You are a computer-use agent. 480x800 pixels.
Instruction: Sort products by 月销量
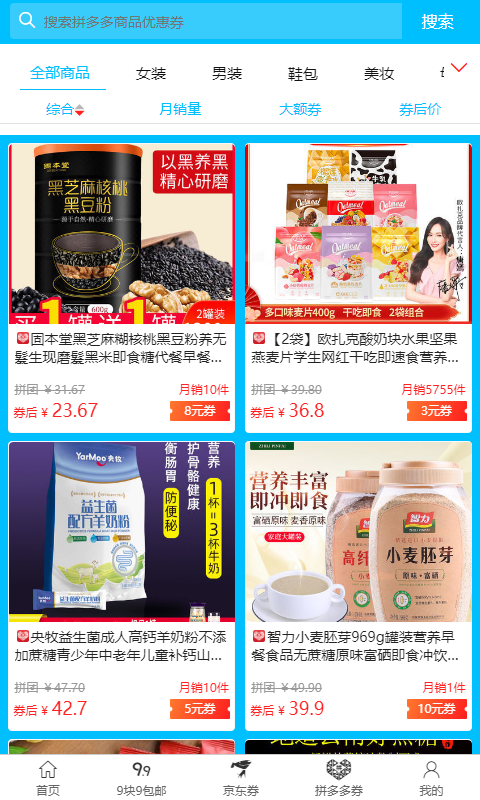point(180,109)
